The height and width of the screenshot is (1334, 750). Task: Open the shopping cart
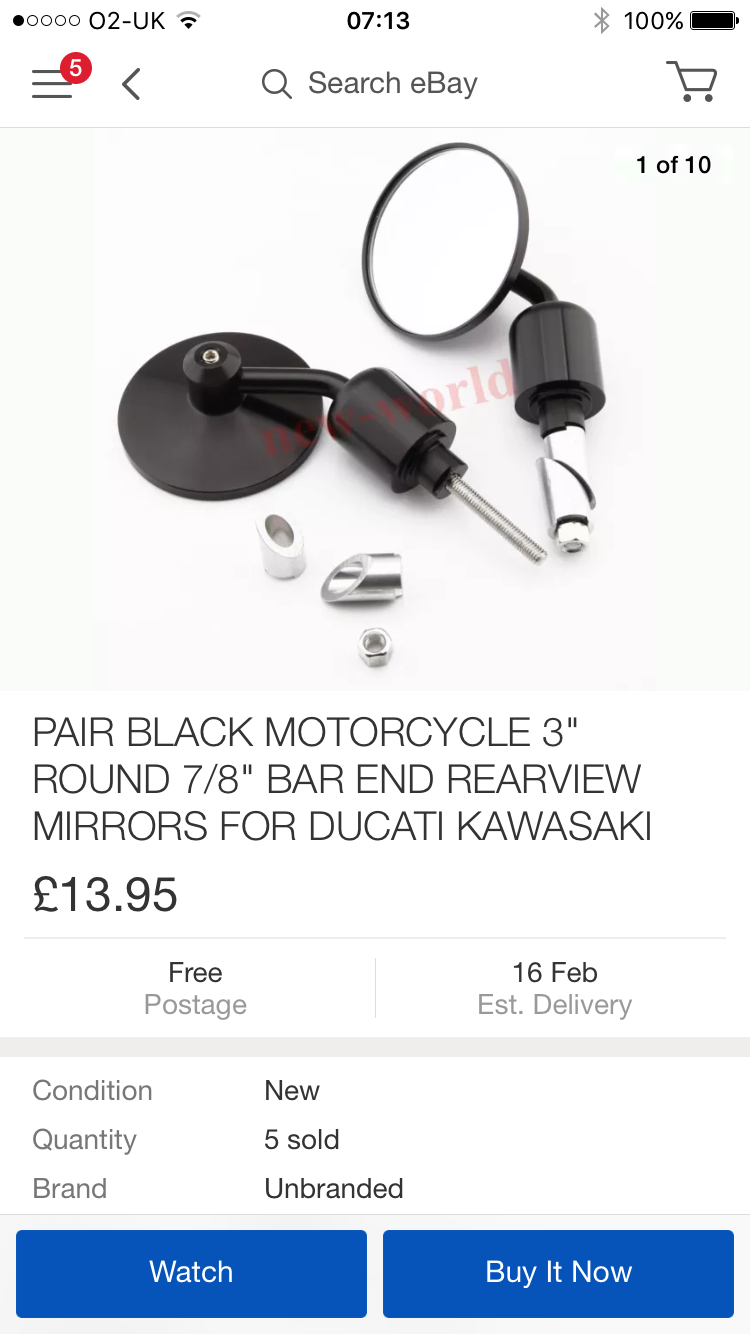click(x=691, y=82)
